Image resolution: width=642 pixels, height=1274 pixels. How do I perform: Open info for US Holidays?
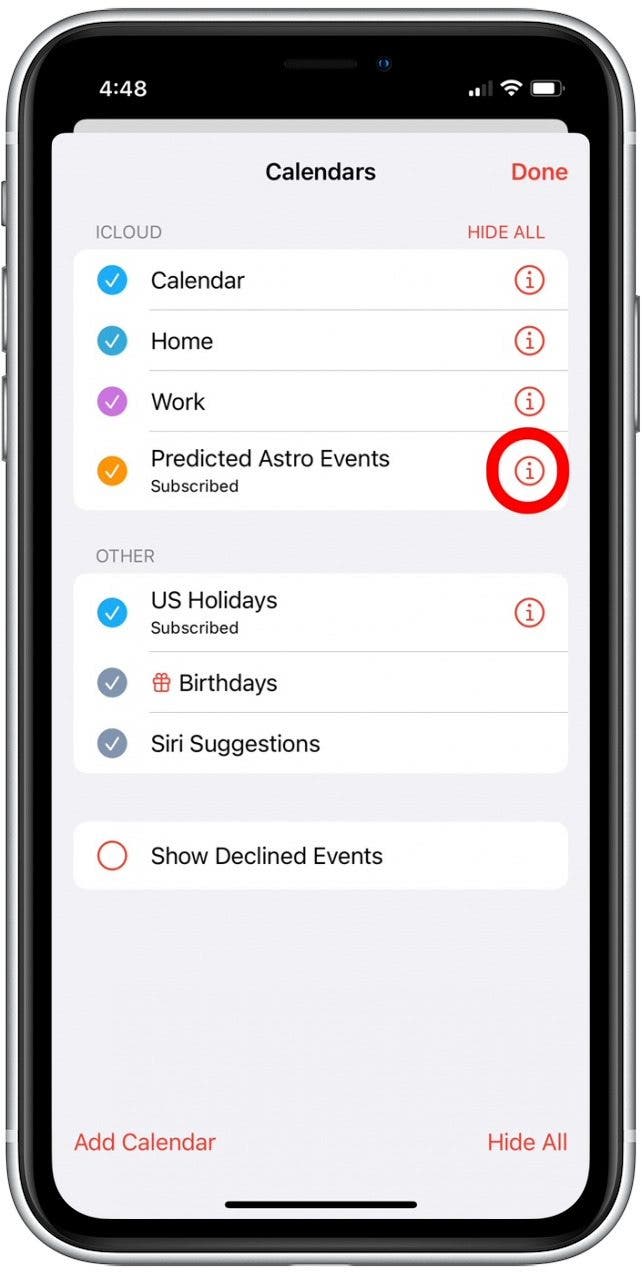coord(528,612)
